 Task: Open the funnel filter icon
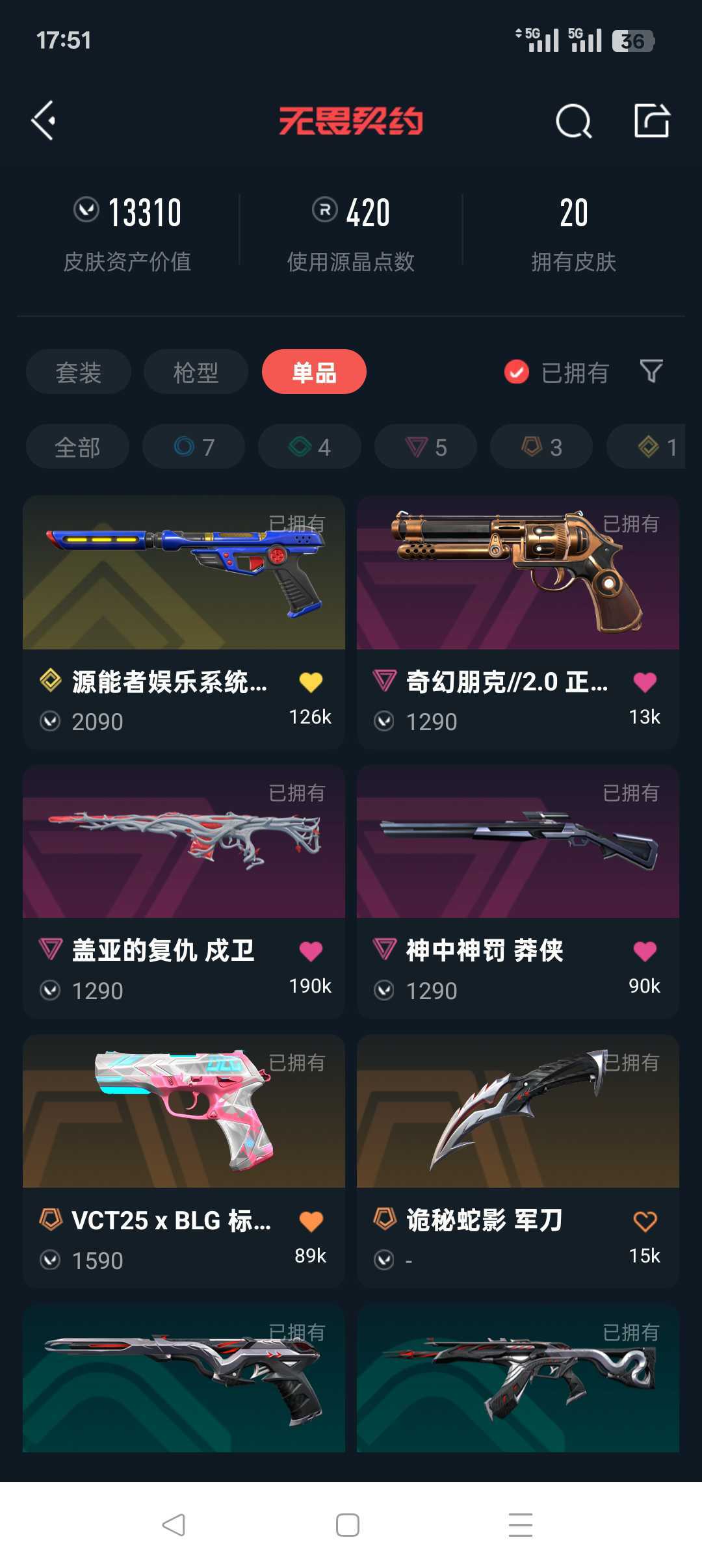(x=651, y=372)
